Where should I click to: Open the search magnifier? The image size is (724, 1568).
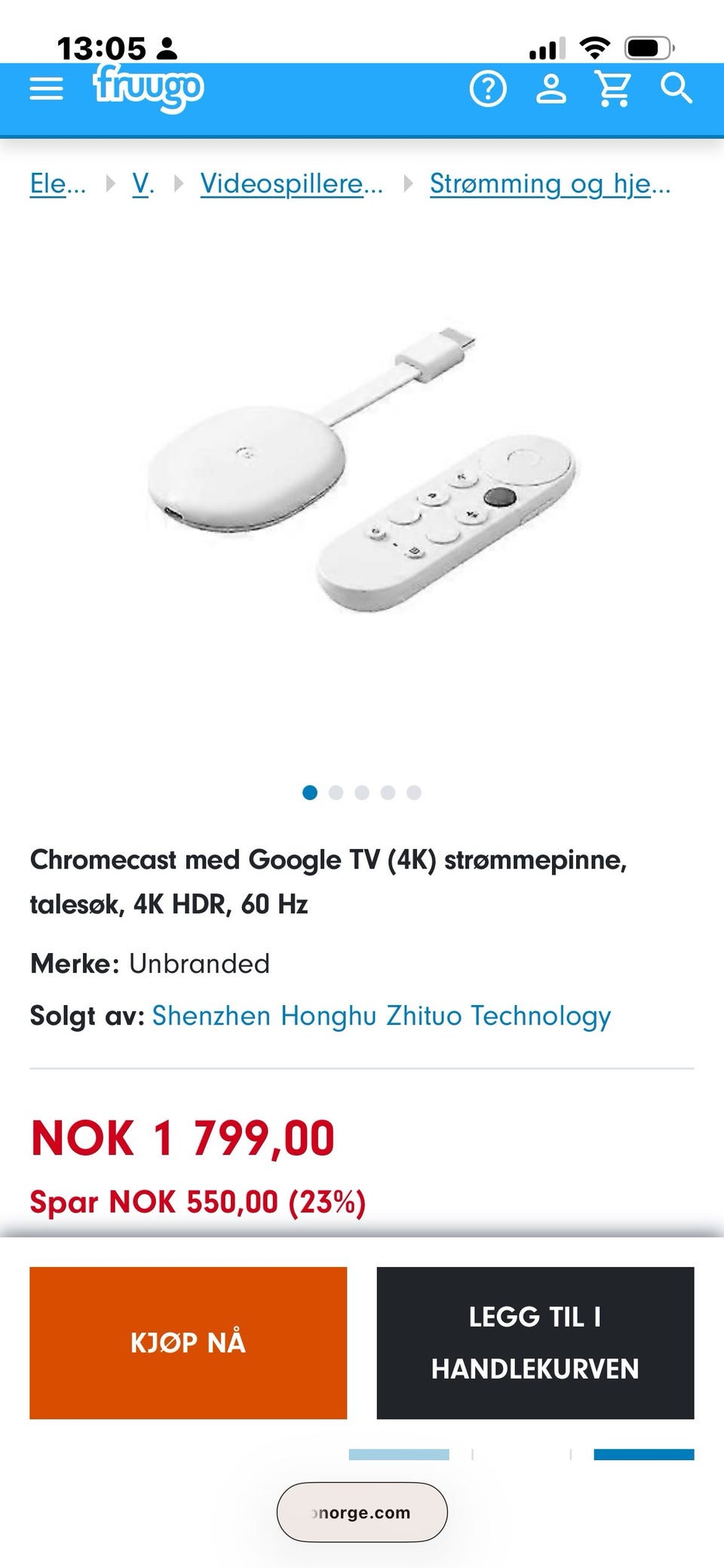(x=676, y=89)
